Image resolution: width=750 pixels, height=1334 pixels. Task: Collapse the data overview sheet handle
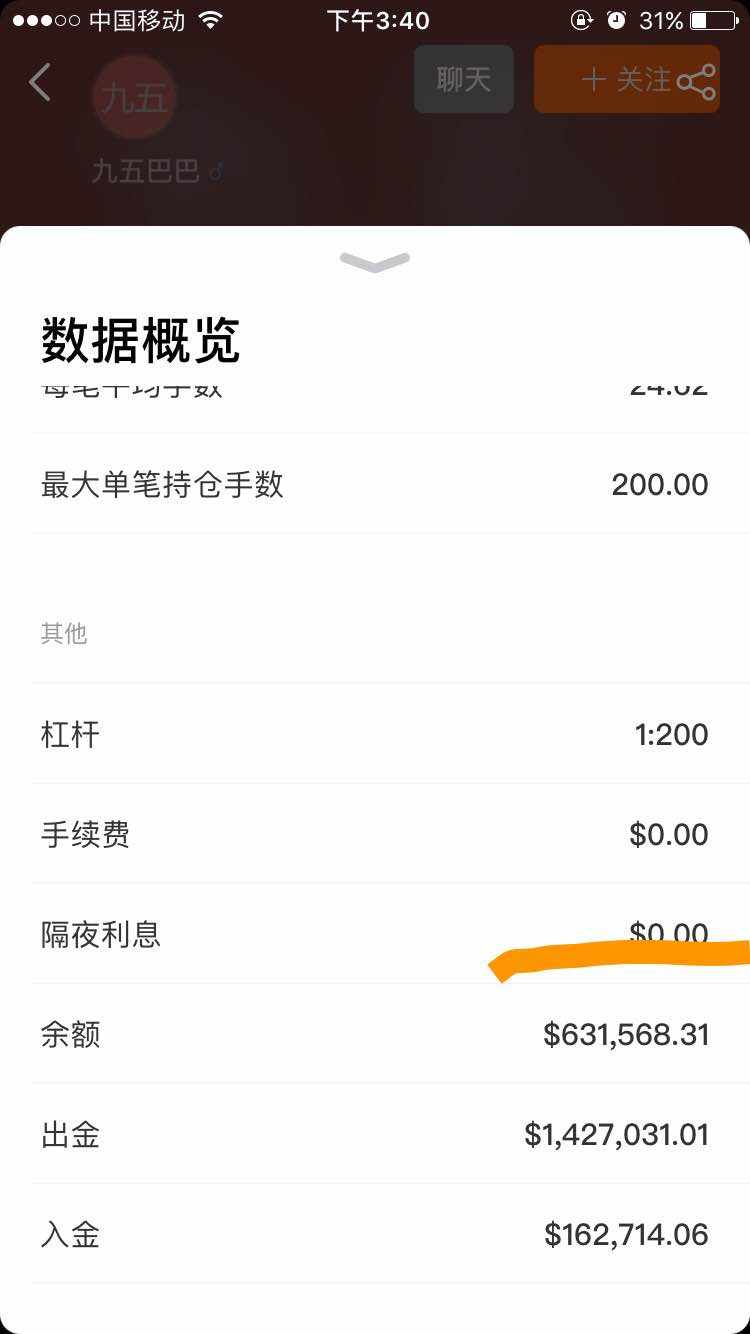pyautogui.click(x=375, y=262)
